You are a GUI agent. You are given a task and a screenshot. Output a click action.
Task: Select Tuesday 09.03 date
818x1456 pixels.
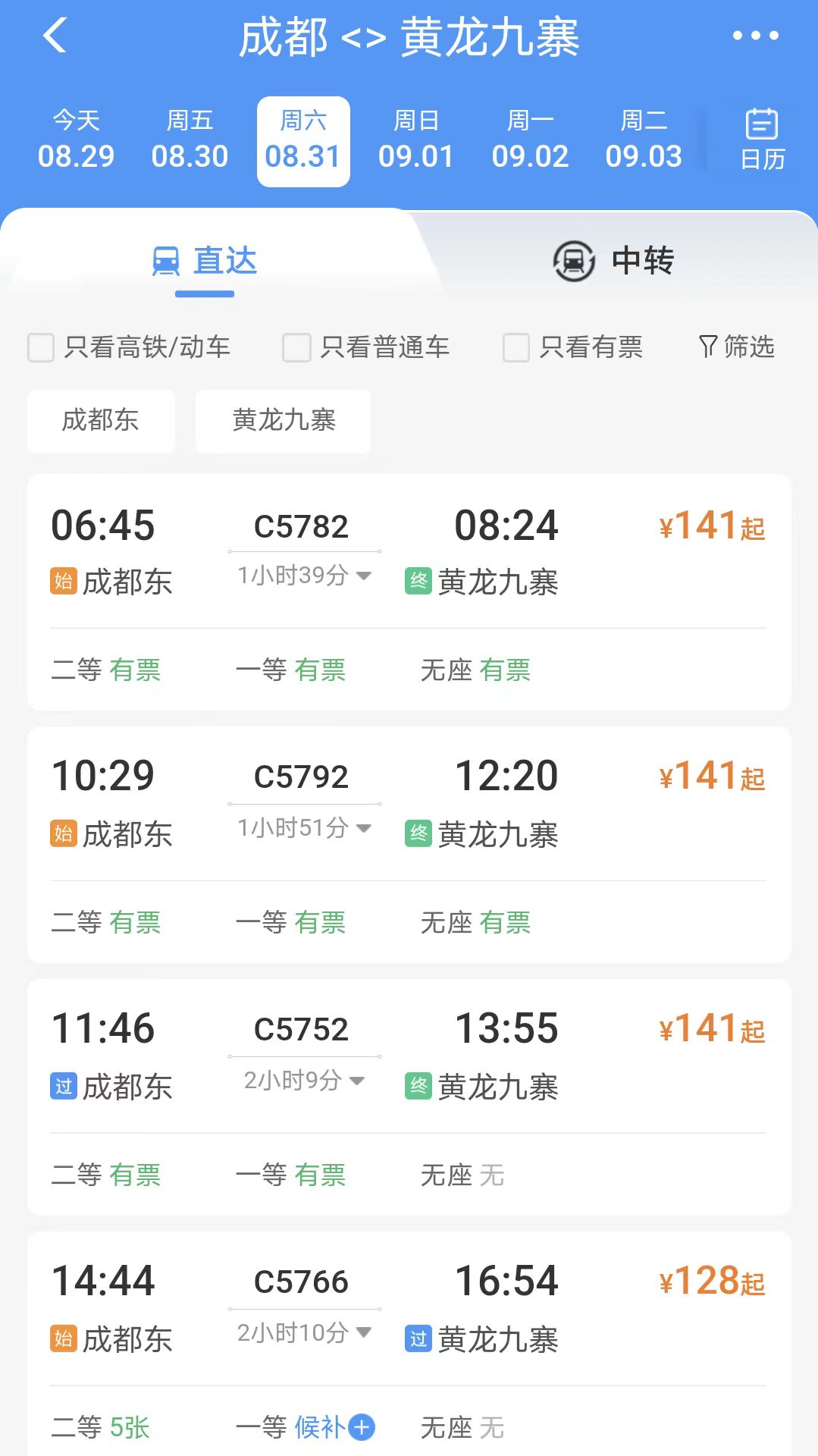[x=644, y=141]
